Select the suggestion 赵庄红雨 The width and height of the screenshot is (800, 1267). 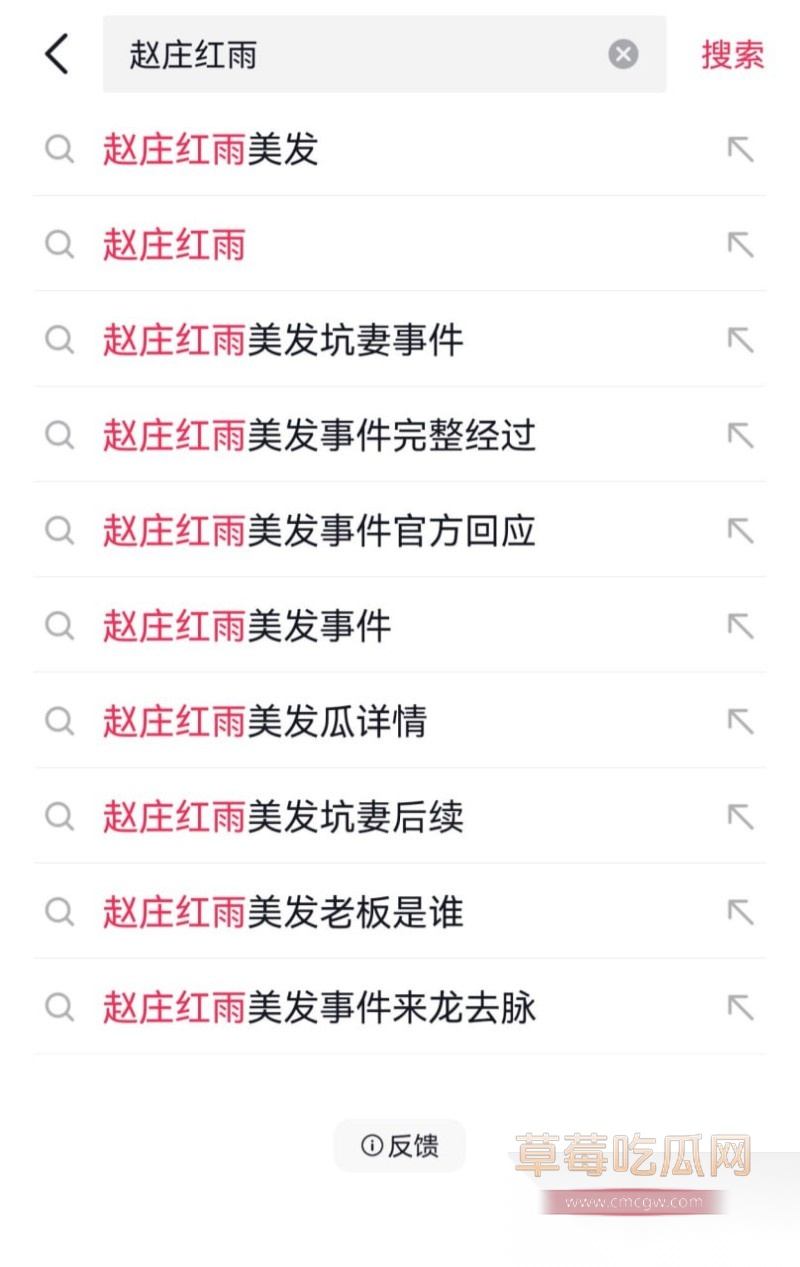[172, 245]
